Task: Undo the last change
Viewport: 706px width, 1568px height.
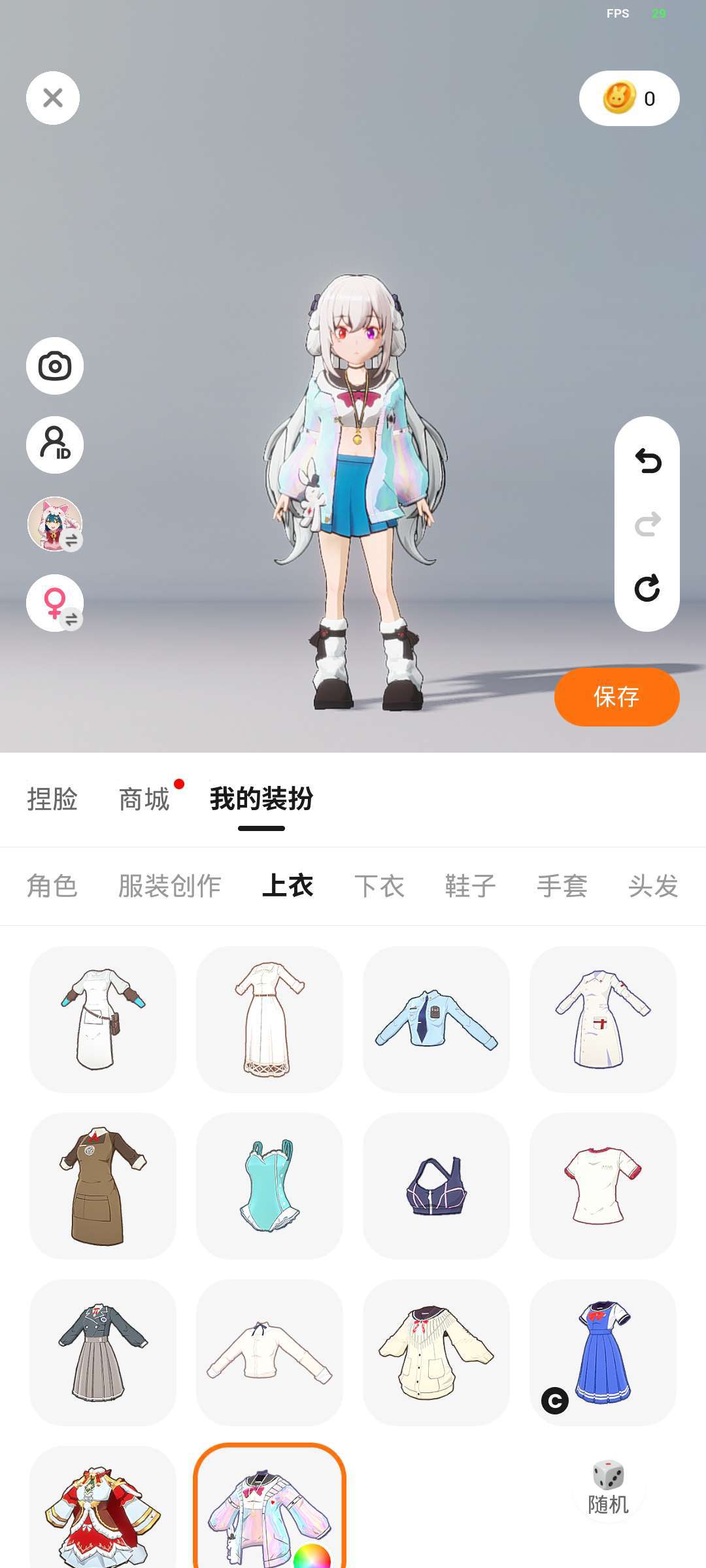Action: (648, 461)
